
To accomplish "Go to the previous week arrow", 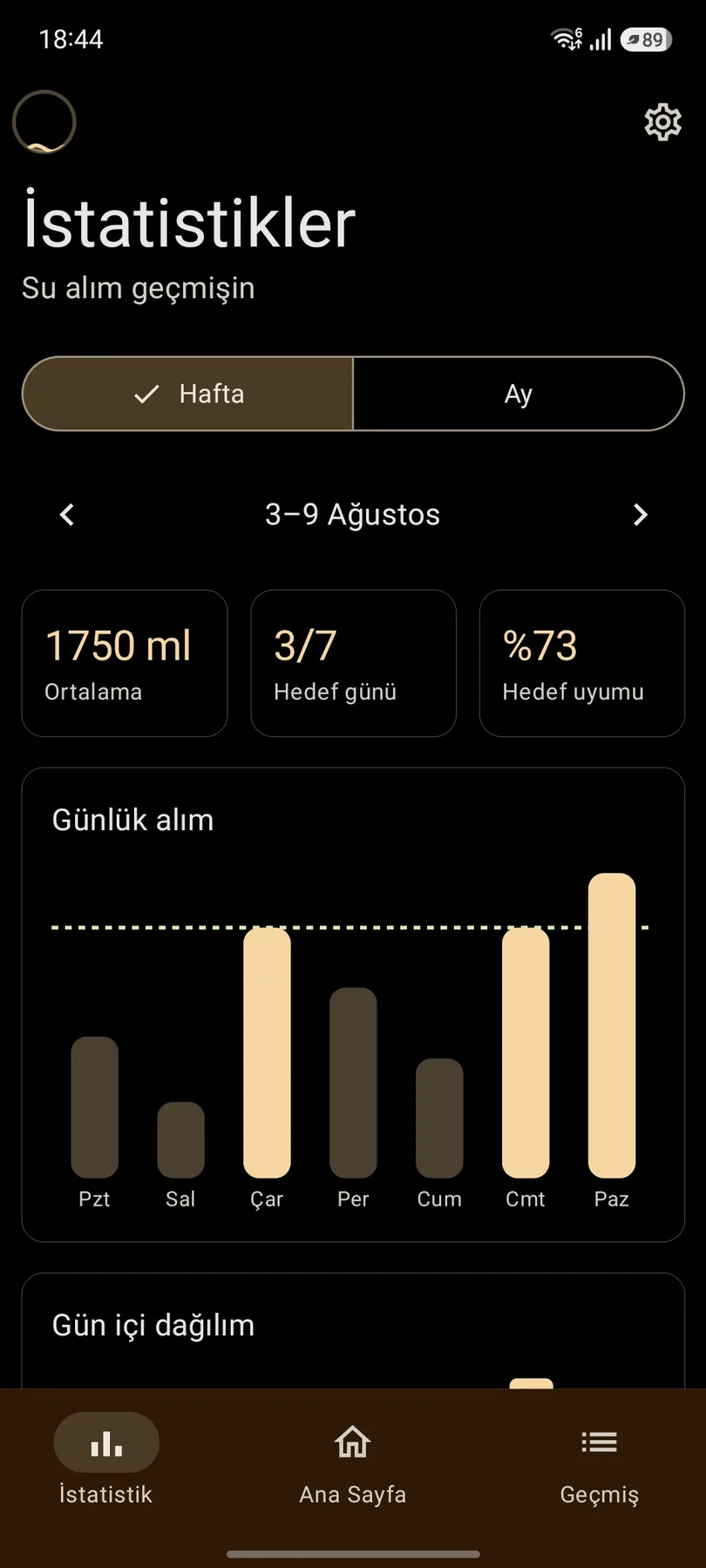I will (67, 515).
